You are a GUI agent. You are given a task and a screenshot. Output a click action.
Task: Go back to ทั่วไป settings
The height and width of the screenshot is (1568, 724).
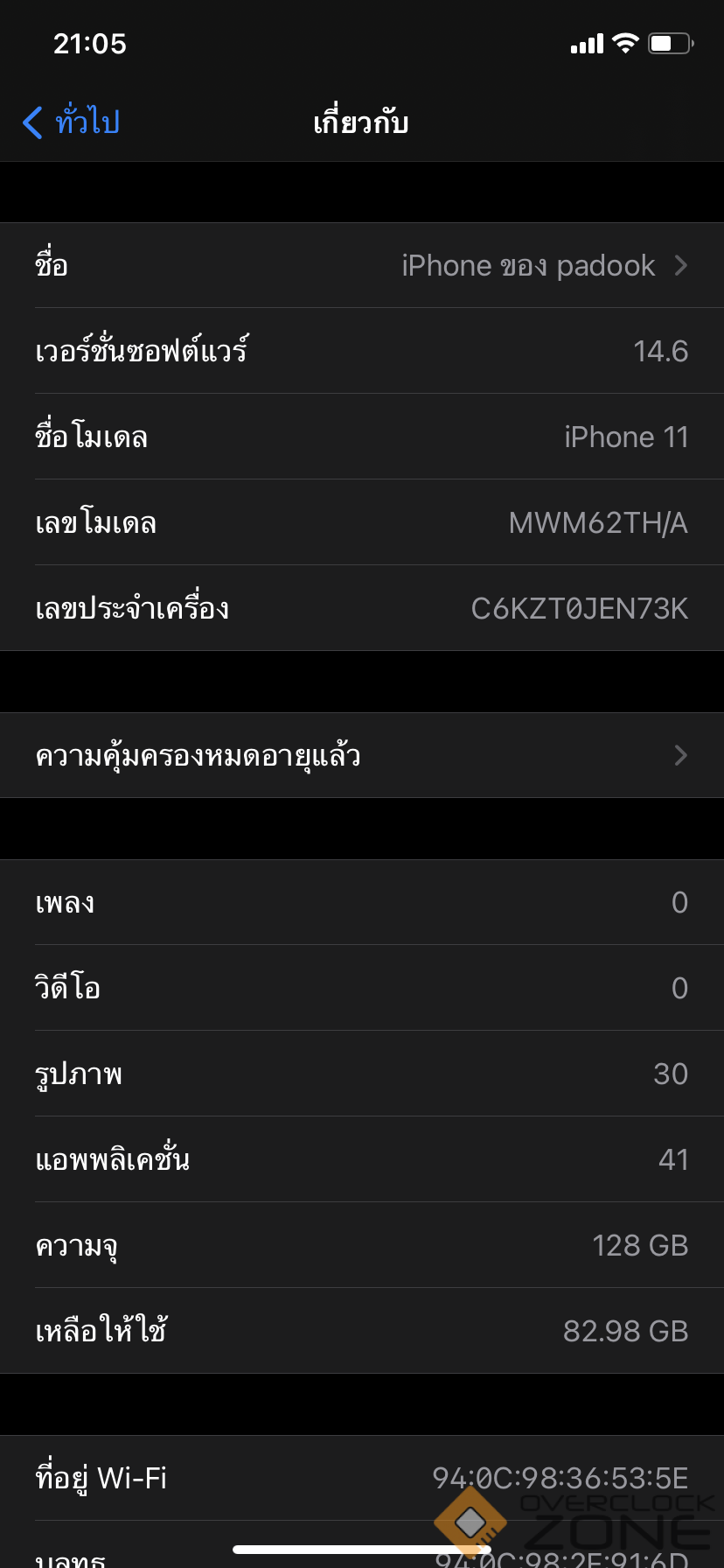pos(72,122)
